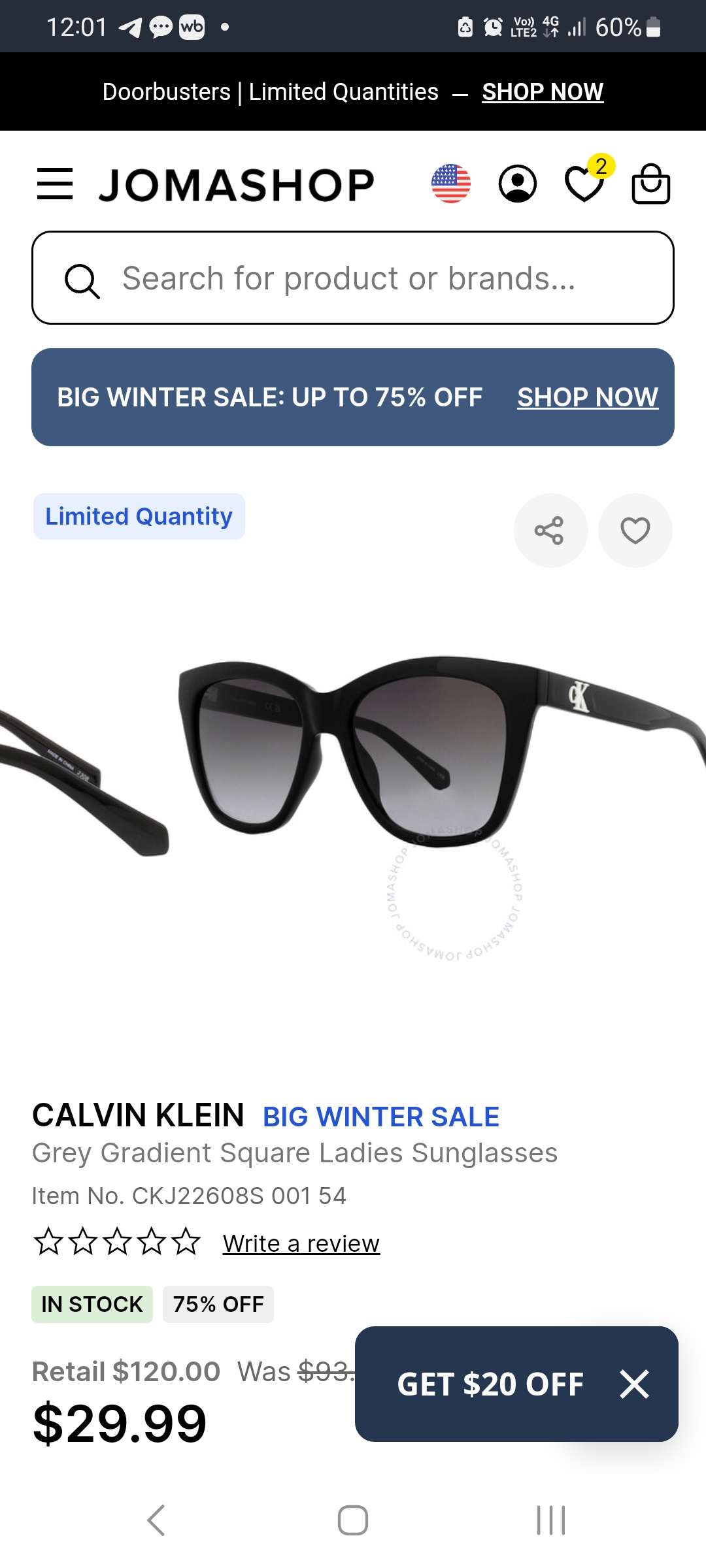Open the Calvin Klein sunglasses image

pyautogui.click(x=353, y=784)
